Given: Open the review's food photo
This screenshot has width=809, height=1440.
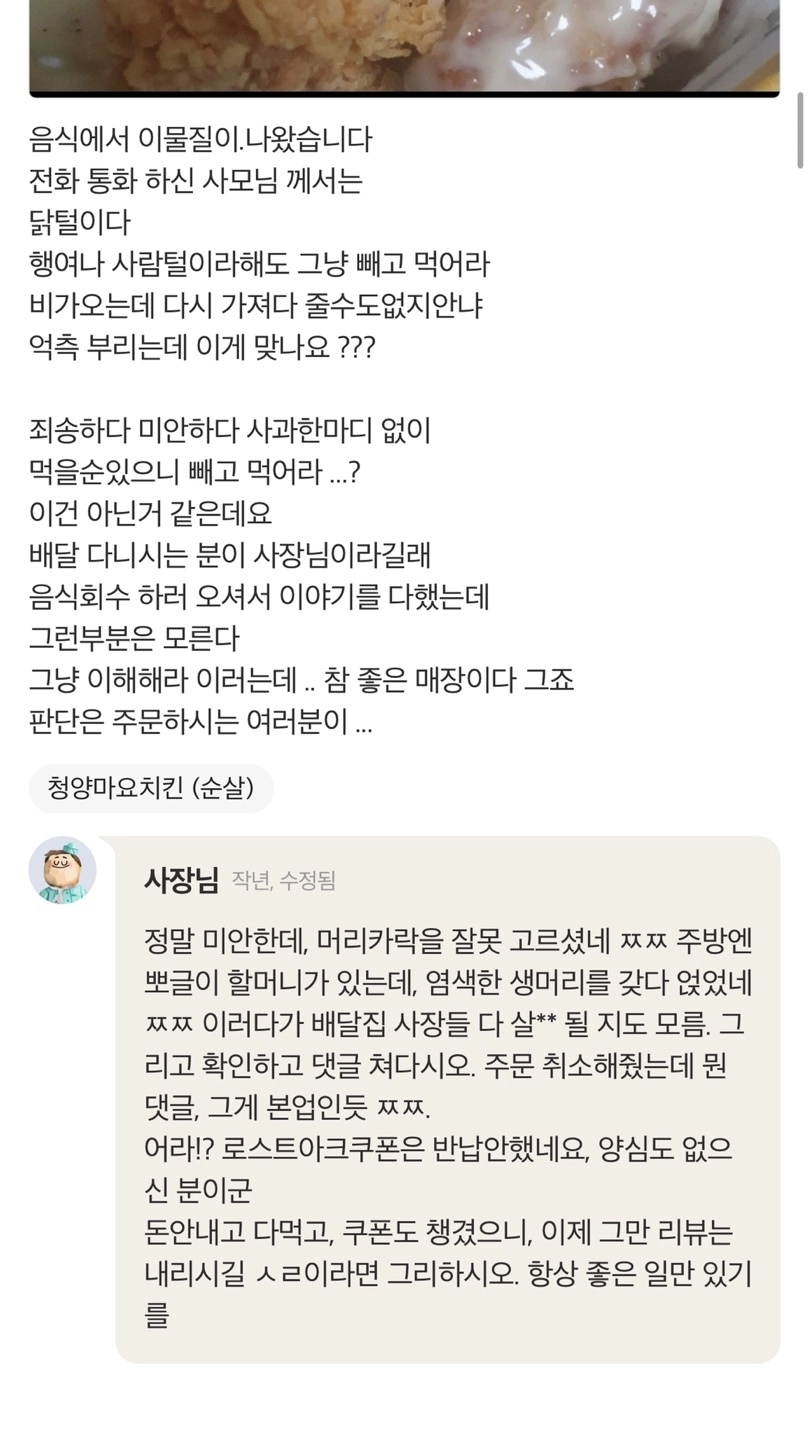Looking at the screenshot, I should tap(404, 45).
